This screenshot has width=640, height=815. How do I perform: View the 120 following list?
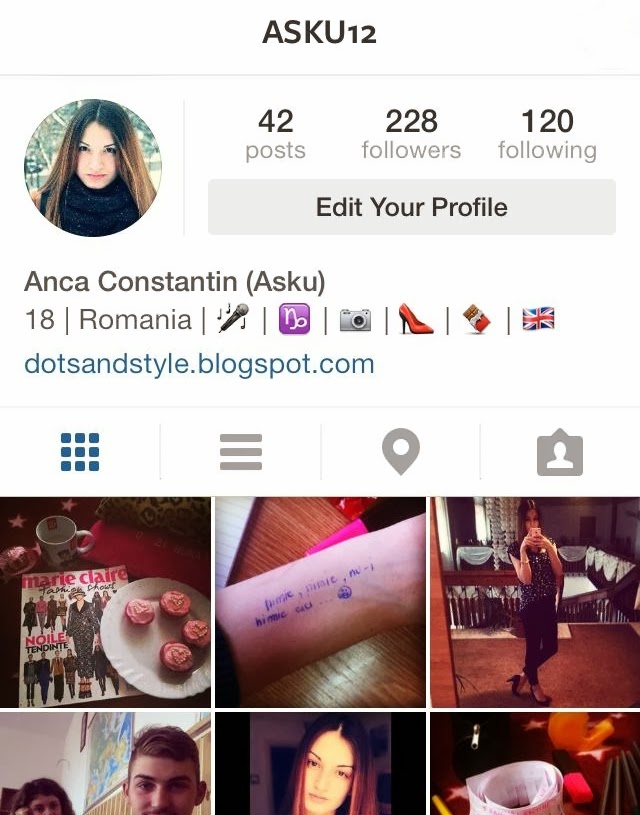(x=547, y=134)
